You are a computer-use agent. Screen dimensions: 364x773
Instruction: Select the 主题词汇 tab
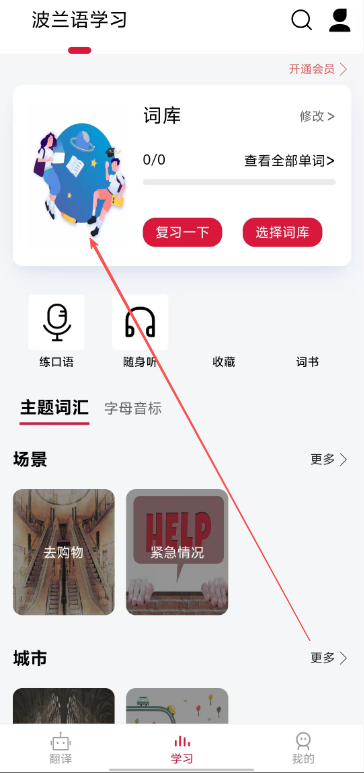click(54, 409)
